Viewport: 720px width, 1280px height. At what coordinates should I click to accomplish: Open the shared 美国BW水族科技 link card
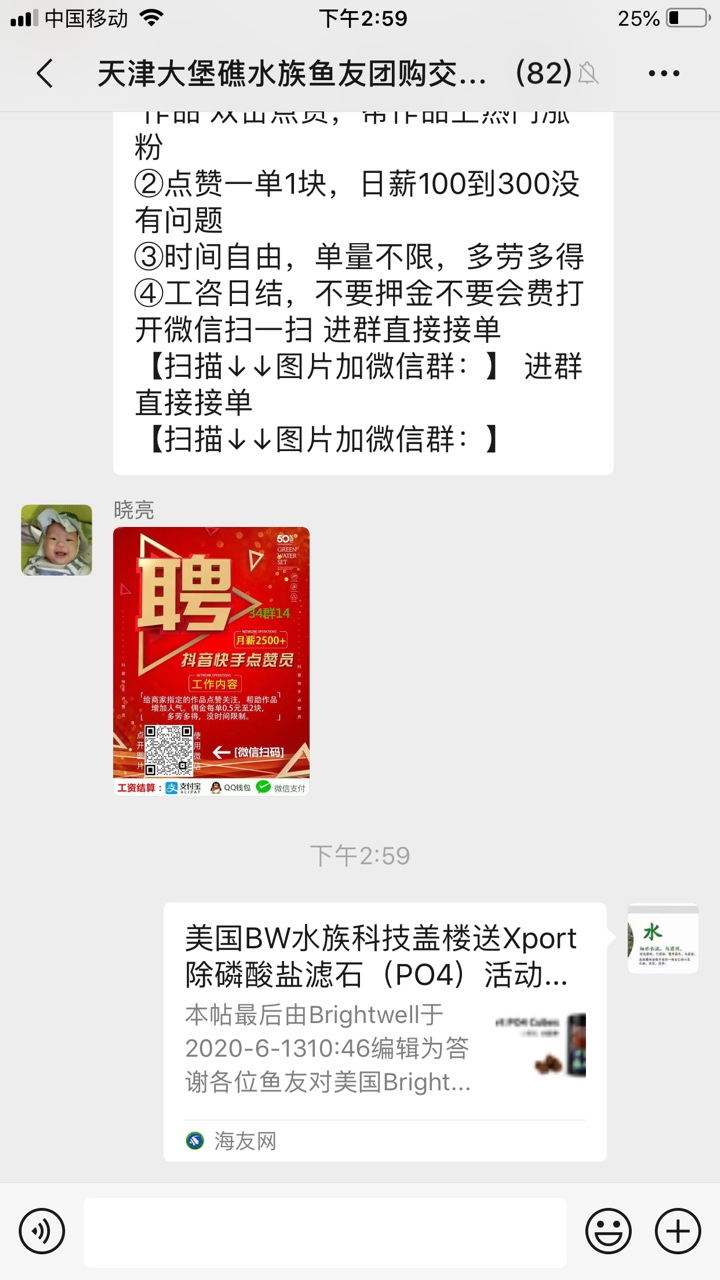click(385, 1031)
